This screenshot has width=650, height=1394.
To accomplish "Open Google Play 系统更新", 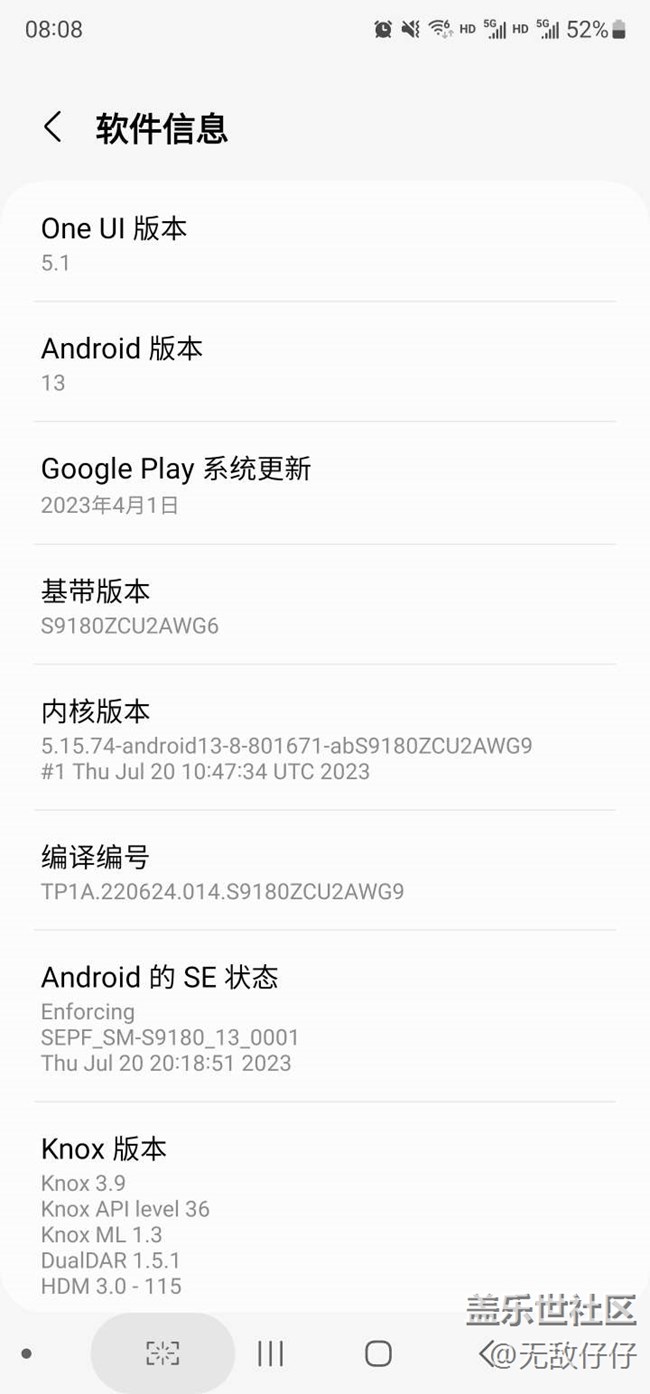I will click(324, 484).
